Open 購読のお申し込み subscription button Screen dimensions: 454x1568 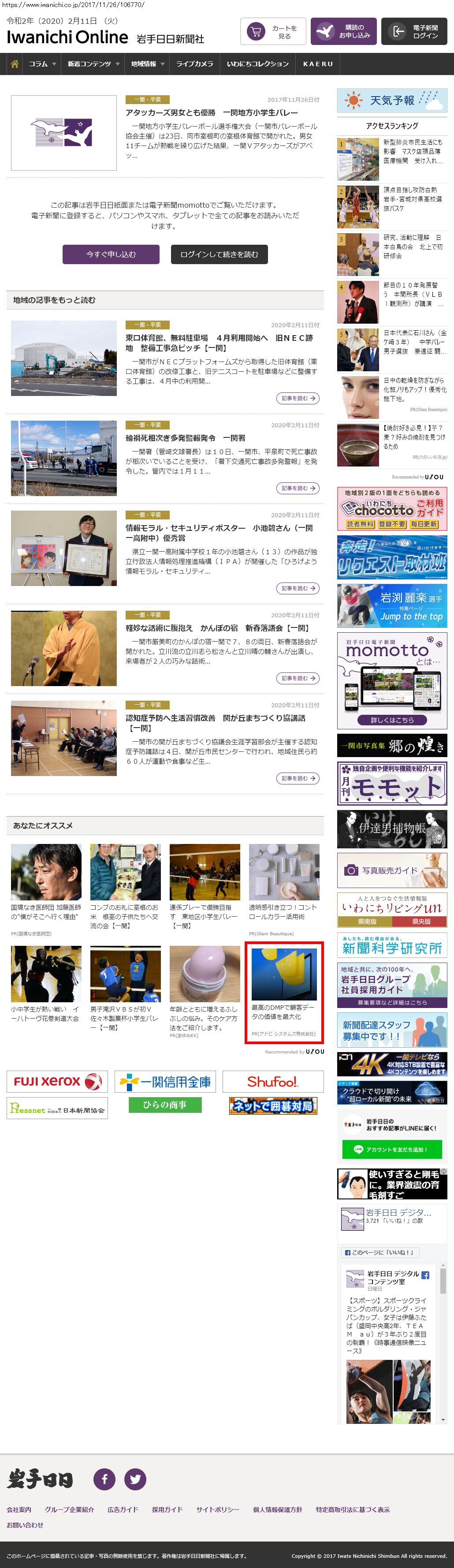[343, 32]
